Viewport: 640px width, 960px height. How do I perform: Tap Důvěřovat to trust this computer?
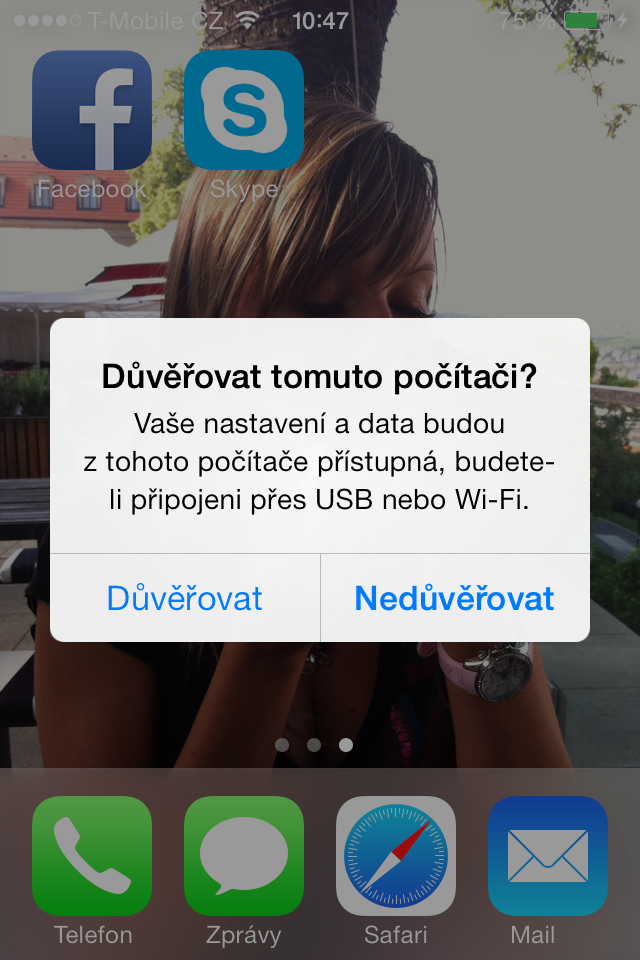(185, 598)
